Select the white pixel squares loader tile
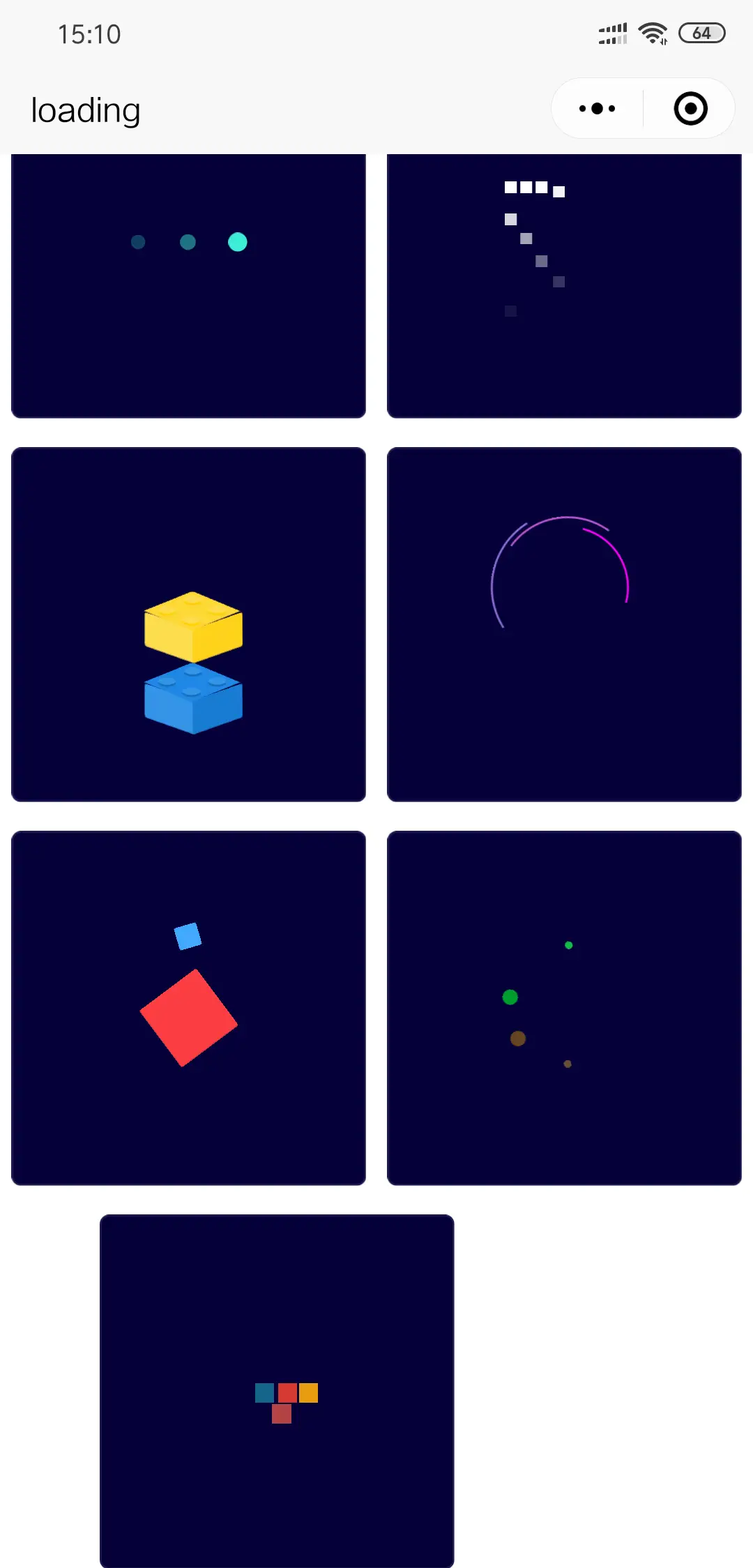The height and width of the screenshot is (1568, 753). (x=563, y=285)
